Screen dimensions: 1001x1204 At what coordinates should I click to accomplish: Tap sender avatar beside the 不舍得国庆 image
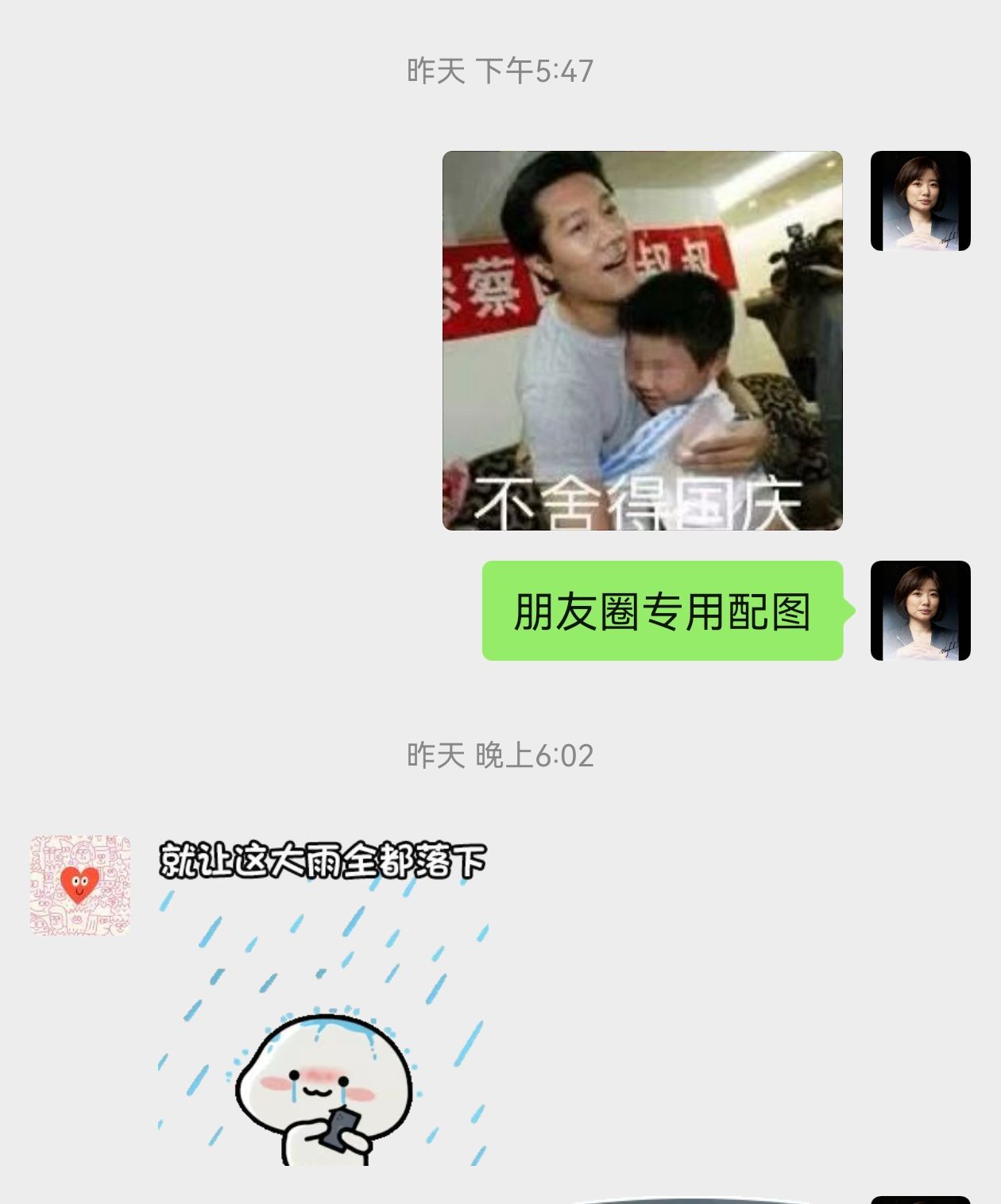click(x=921, y=201)
